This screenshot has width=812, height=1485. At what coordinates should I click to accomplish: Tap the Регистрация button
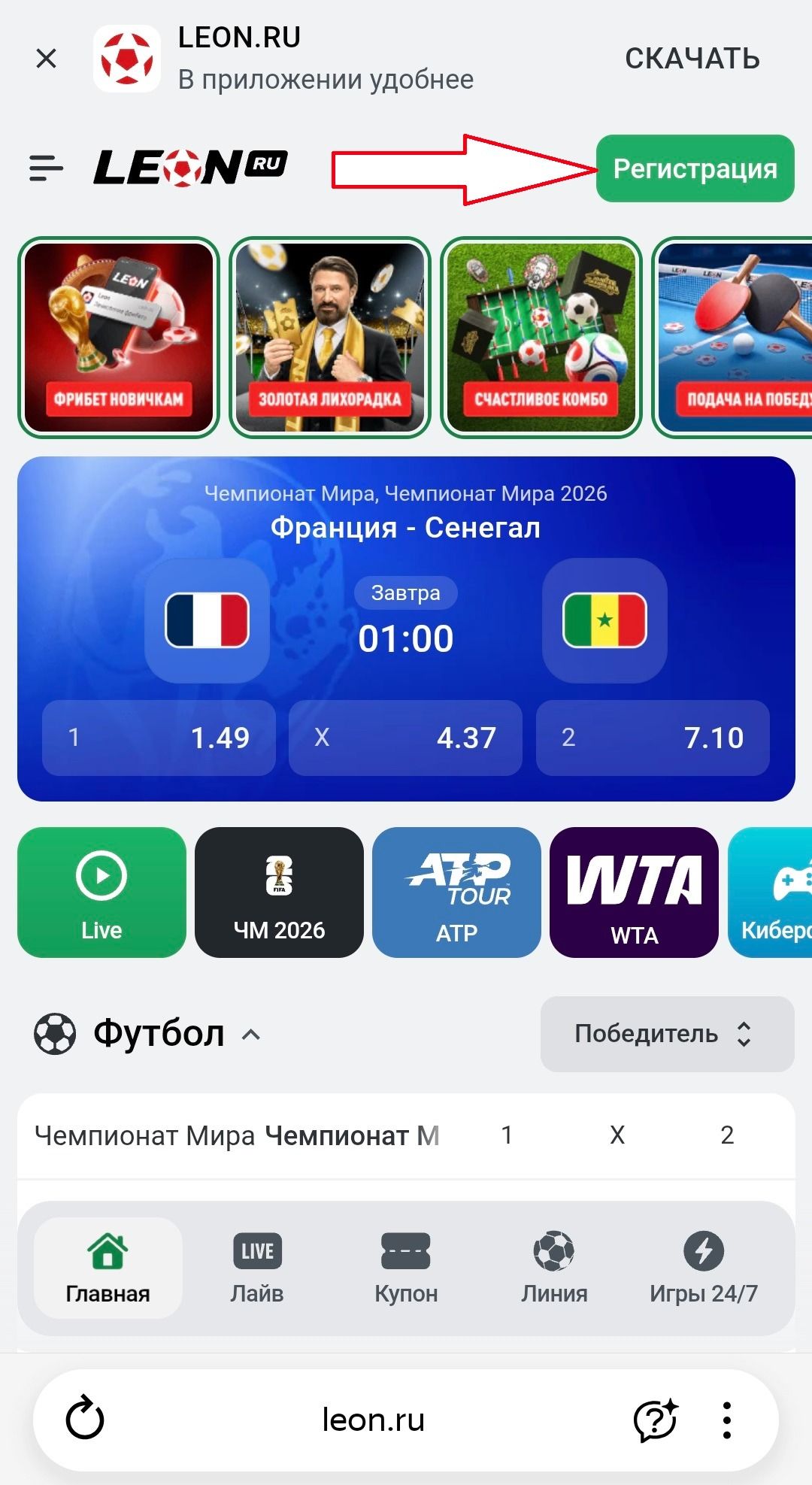tap(695, 168)
